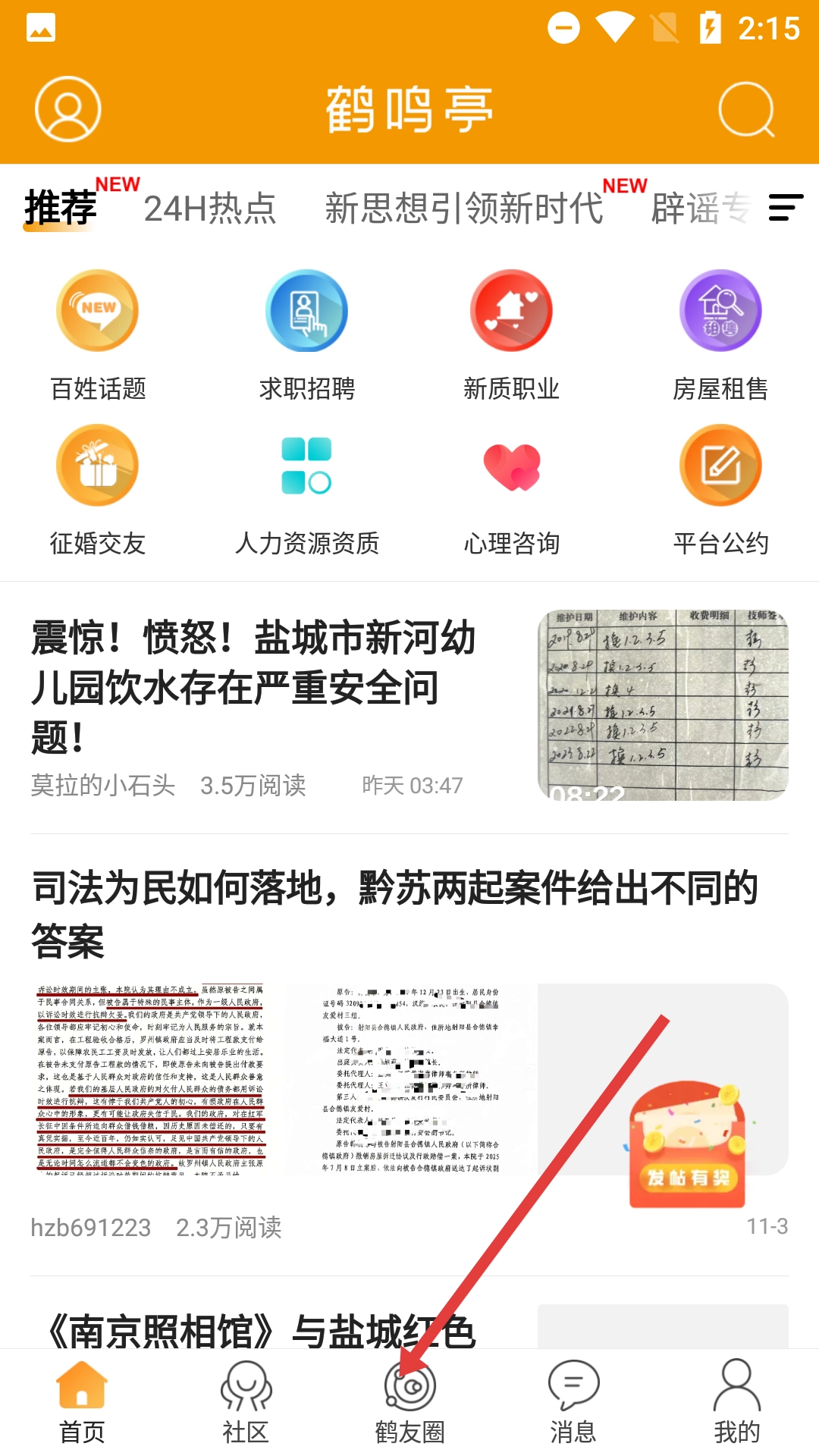Open the search icon
The image size is (819, 1456).
coord(747,111)
